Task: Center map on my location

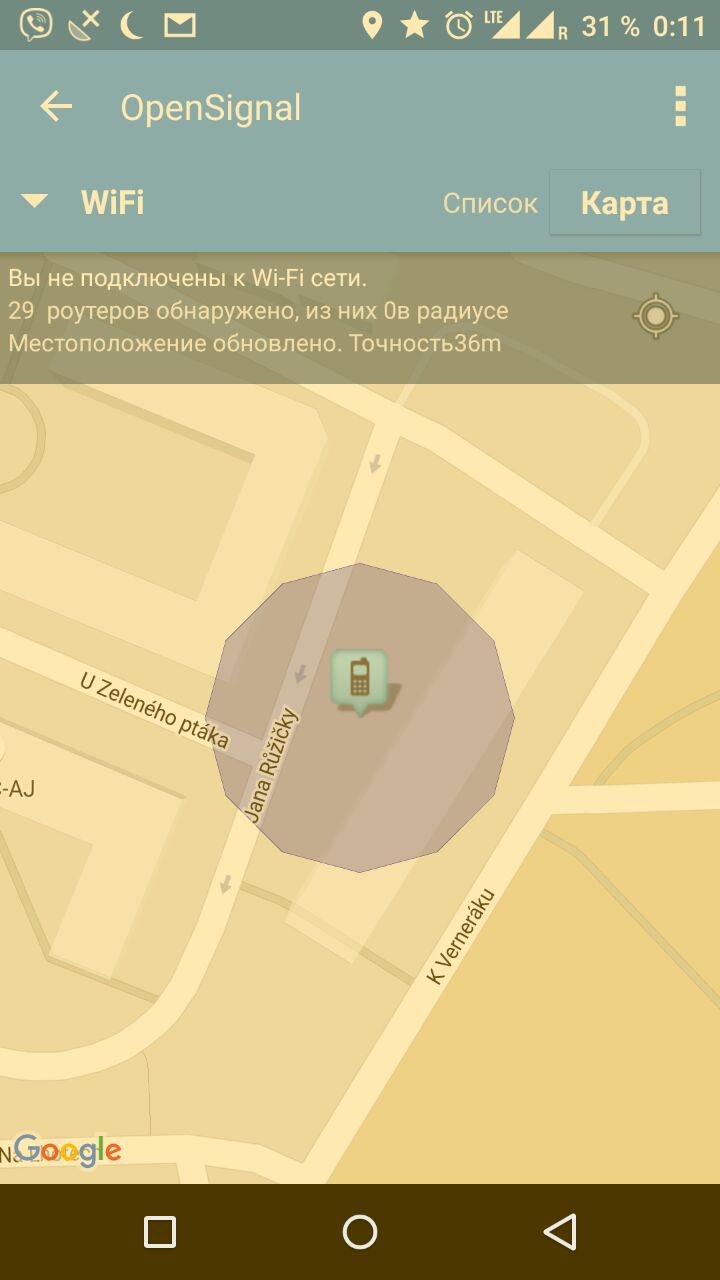Action: [x=656, y=317]
